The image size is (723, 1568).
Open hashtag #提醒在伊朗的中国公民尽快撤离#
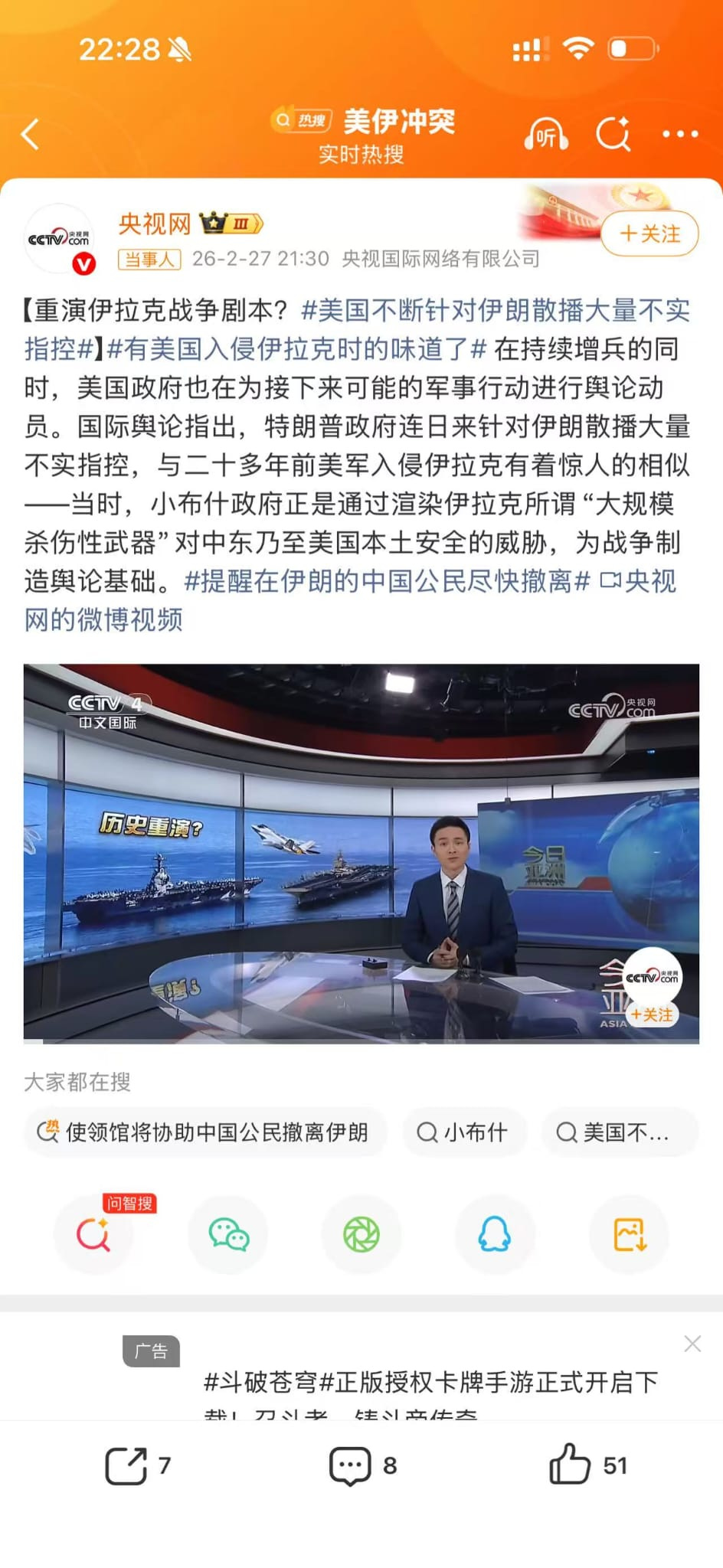tap(388, 581)
